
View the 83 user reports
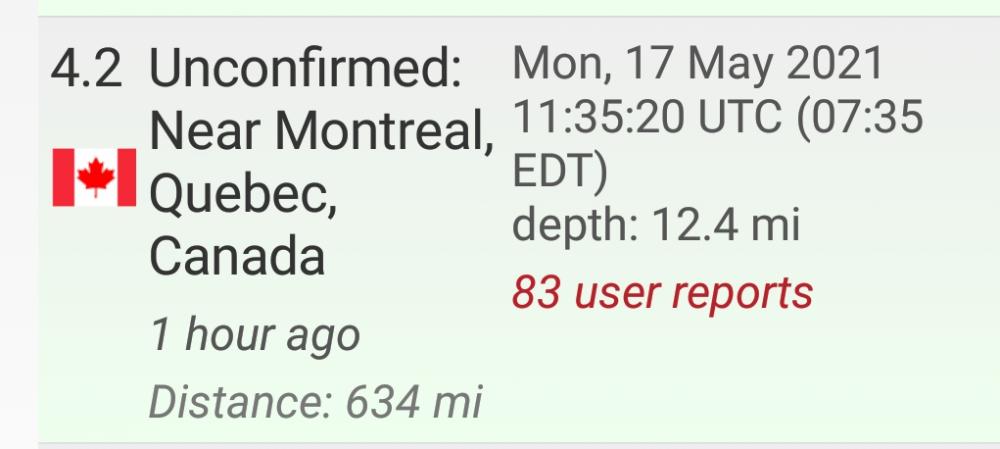point(662,293)
